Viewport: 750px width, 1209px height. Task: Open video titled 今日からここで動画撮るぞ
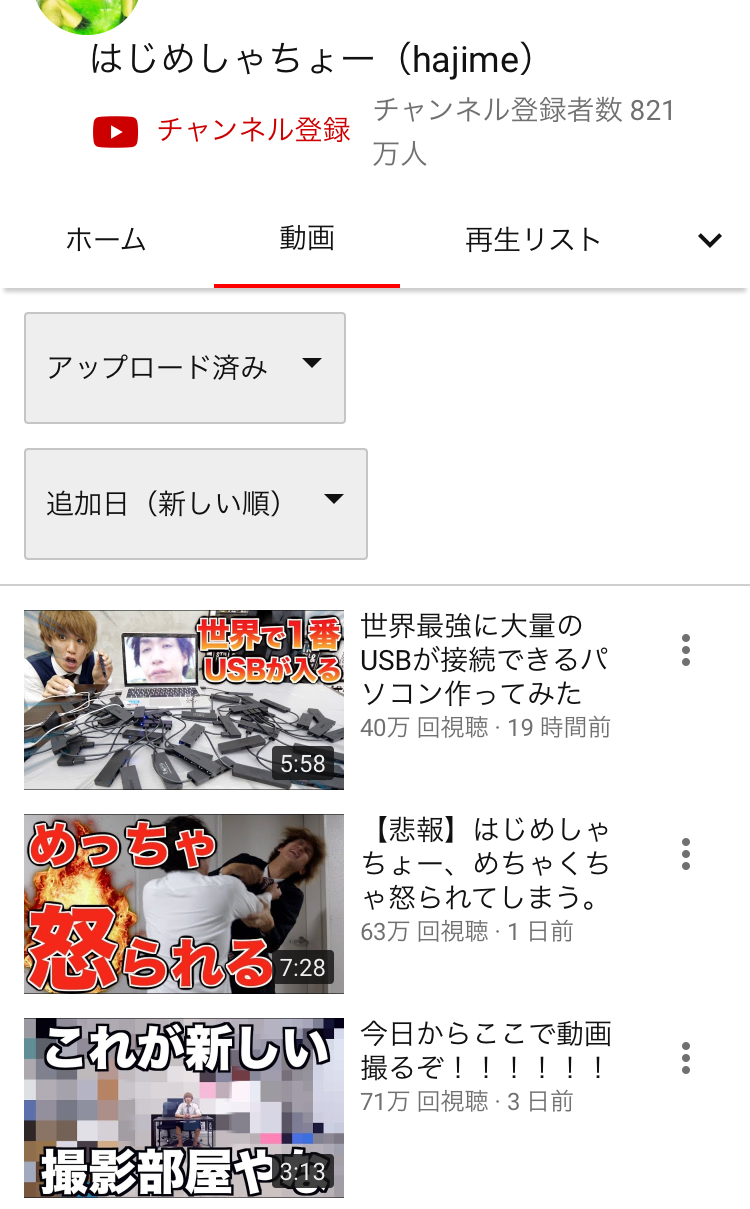pyautogui.click(x=486, y=1050)
